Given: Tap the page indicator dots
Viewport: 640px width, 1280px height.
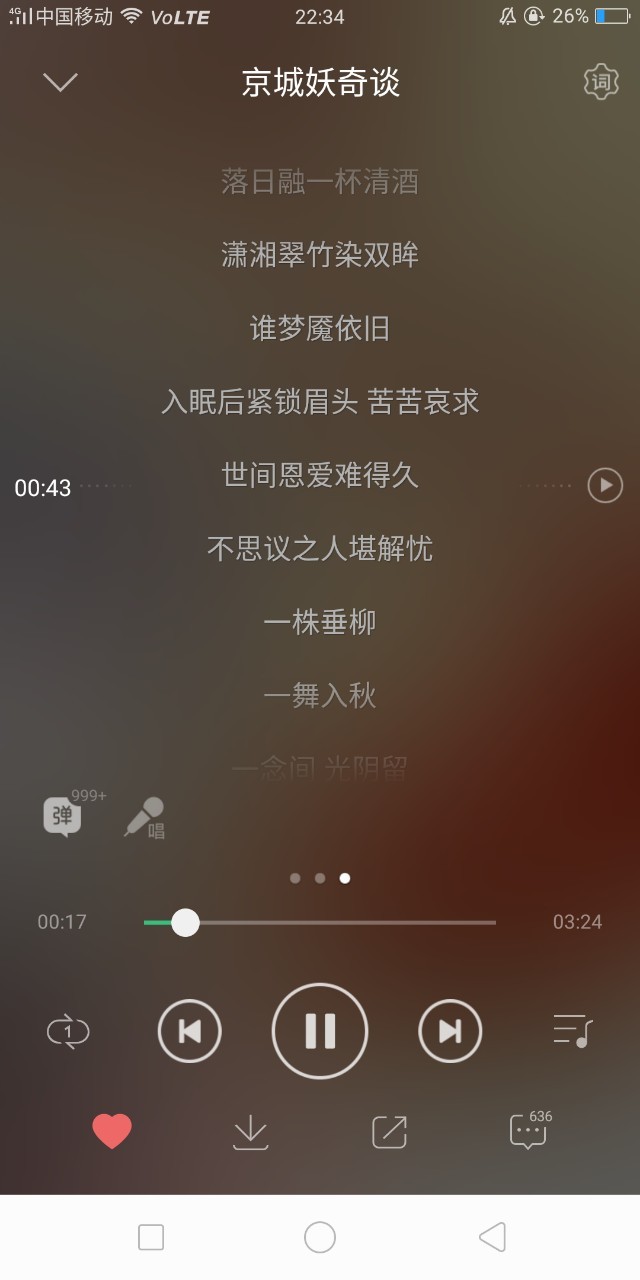Looking at the screenshot, I should (320, 878).
